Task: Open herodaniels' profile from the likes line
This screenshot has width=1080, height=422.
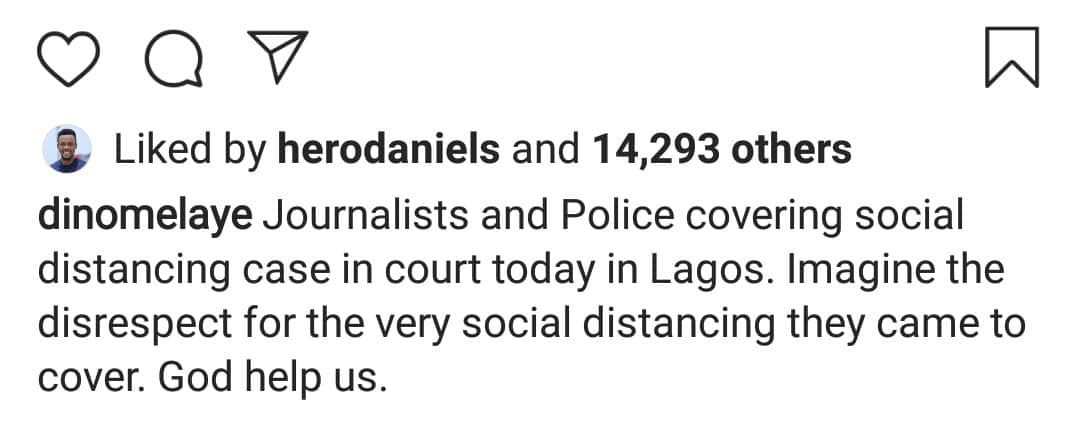Action: [387, 150]
